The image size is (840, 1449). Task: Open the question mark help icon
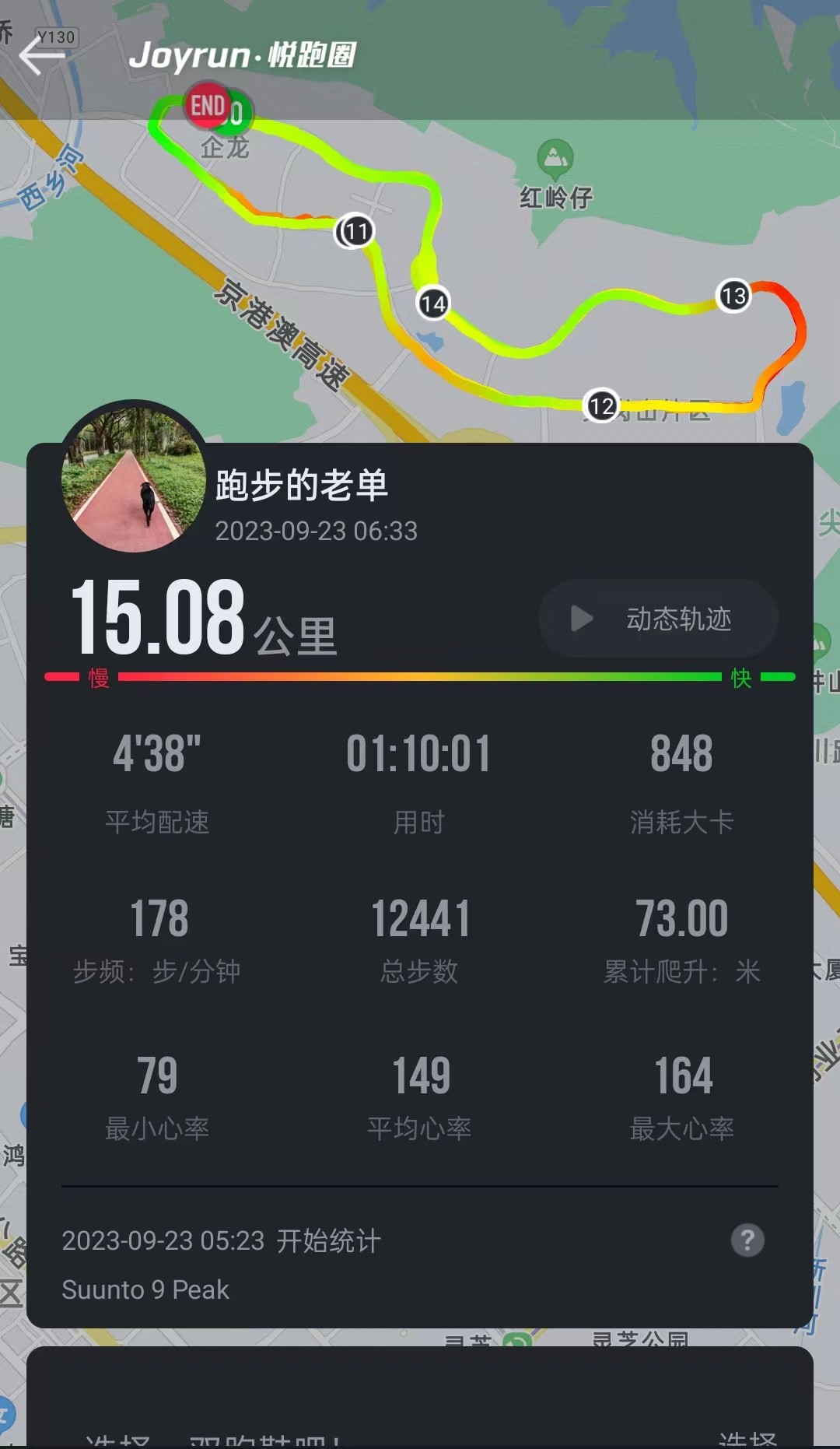[747, 1240]
